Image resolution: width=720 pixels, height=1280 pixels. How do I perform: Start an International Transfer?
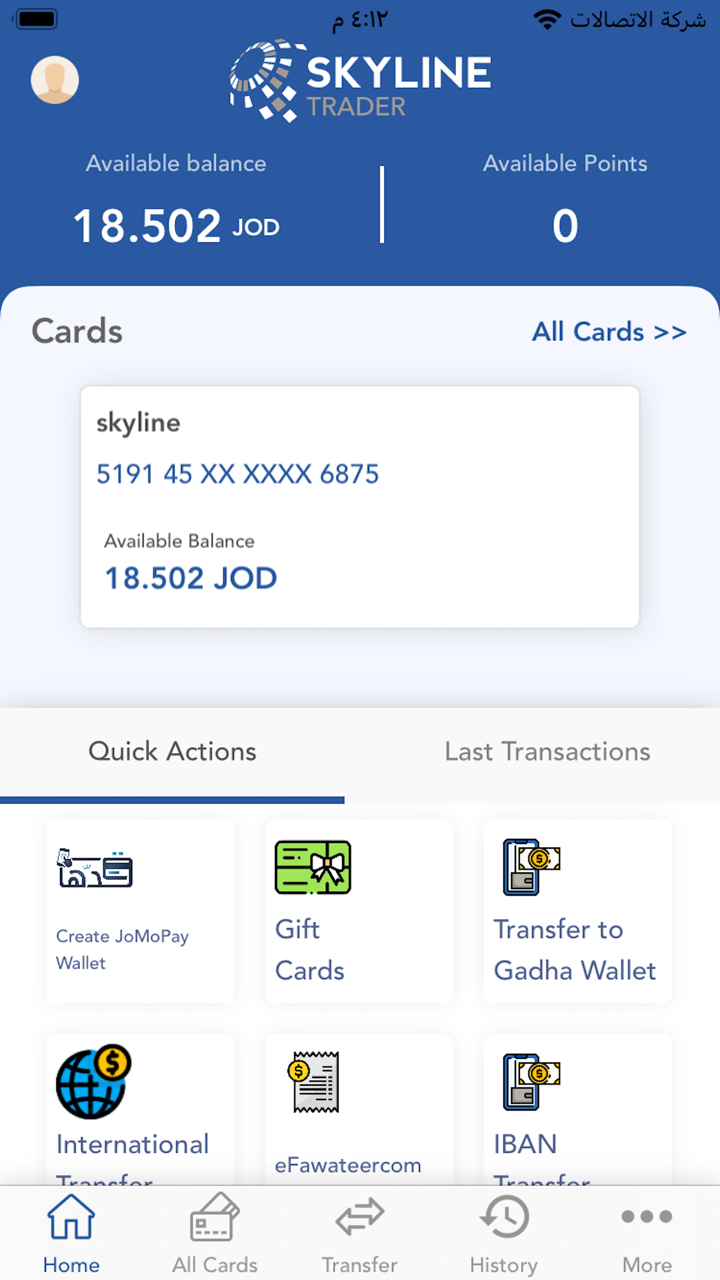(140, 1110)
